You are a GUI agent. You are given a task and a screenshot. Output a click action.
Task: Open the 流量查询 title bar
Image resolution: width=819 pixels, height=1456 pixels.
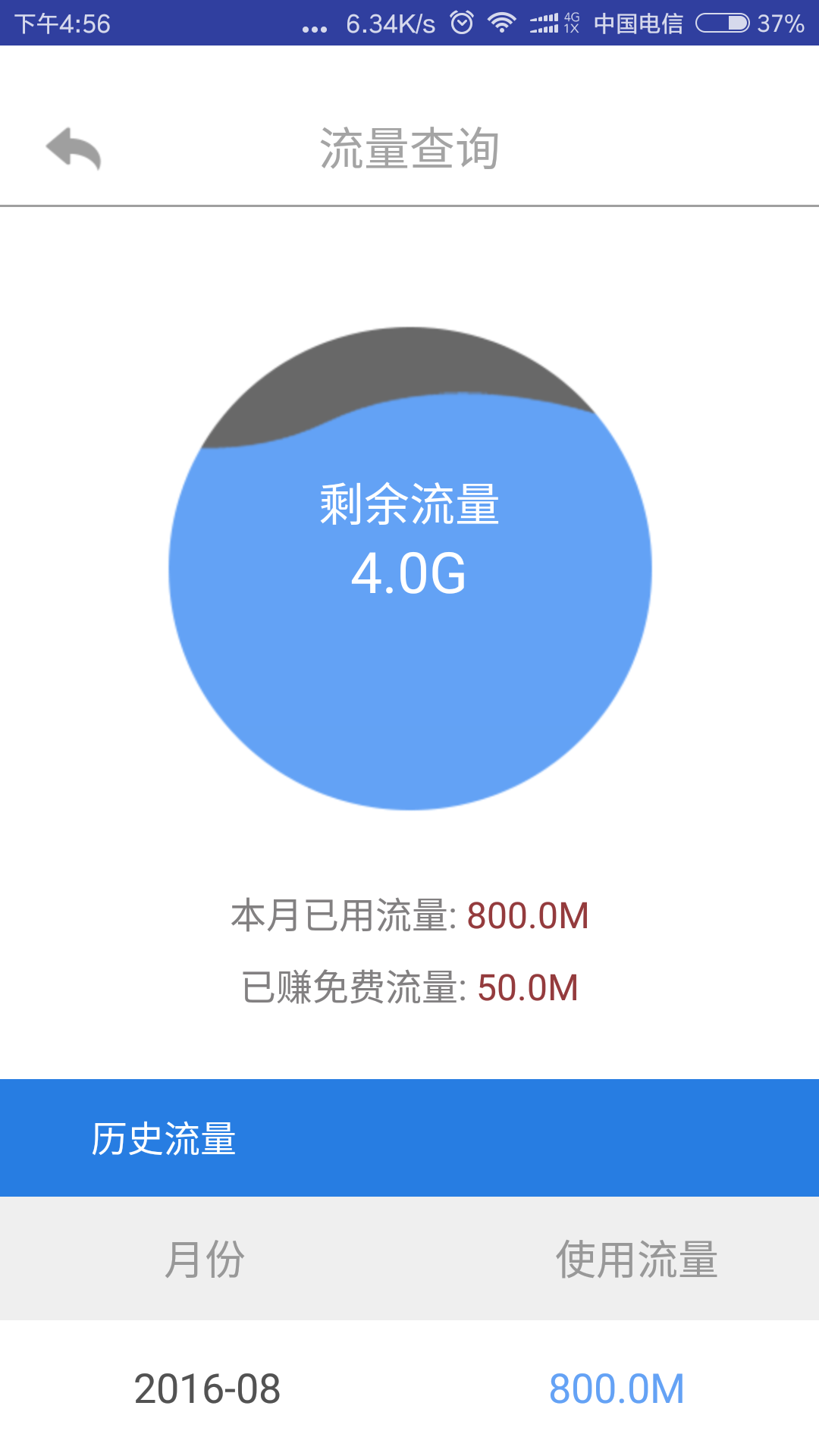click(x=409, y=149)
